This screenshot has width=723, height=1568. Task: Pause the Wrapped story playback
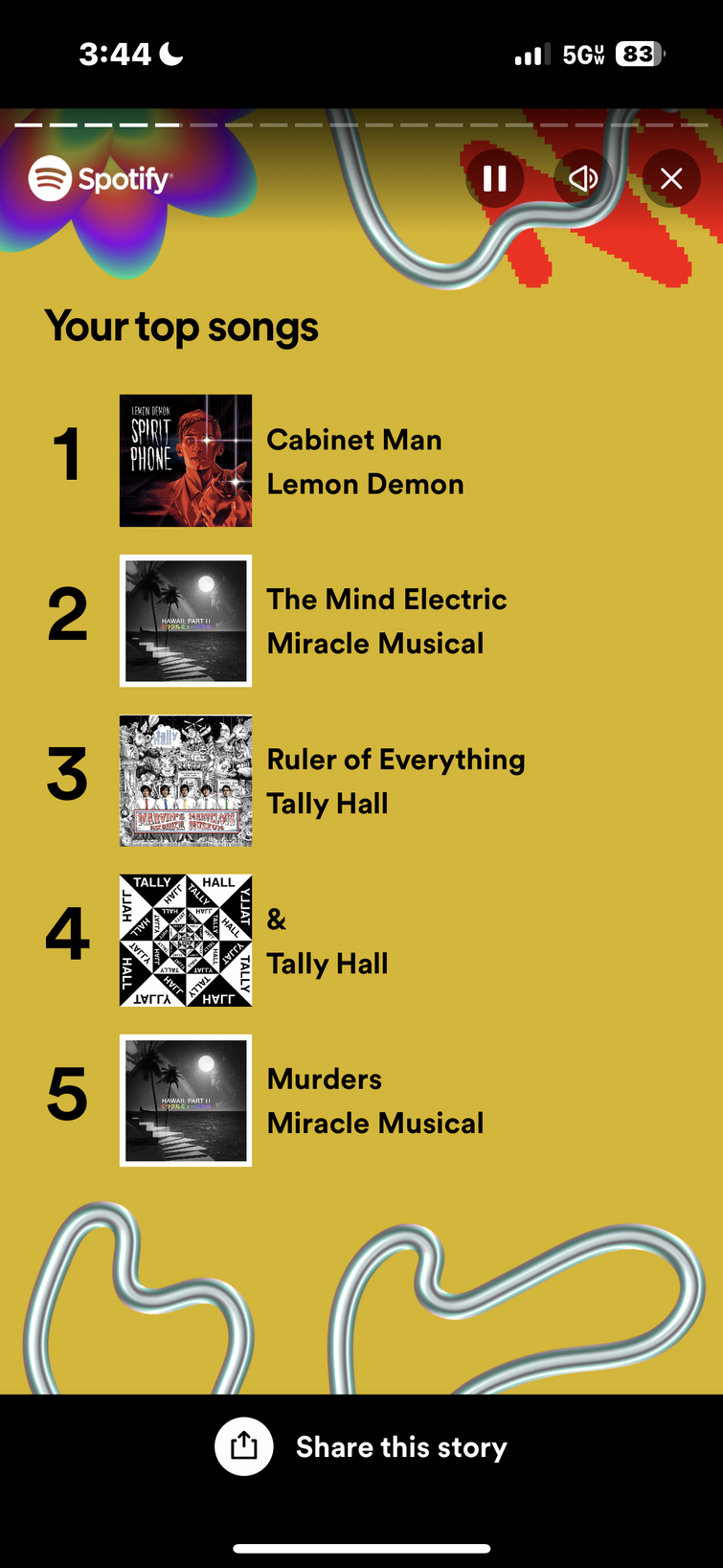[494, 178]
